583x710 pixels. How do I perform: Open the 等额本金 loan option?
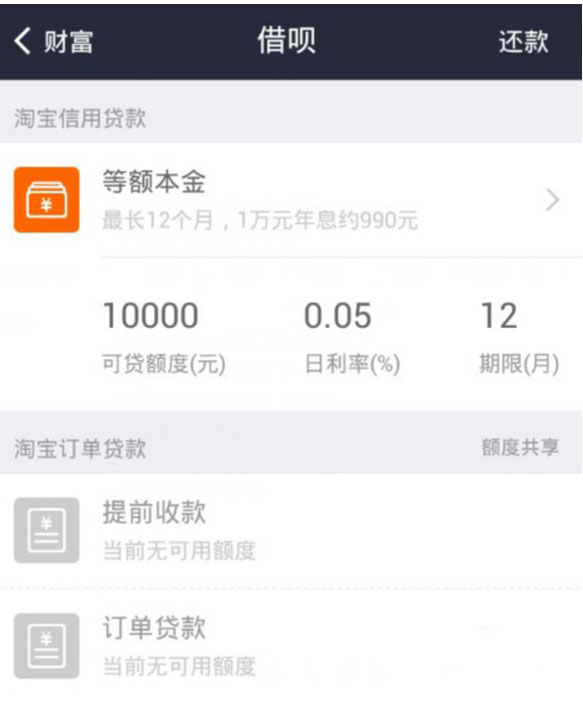coord(291,200)
